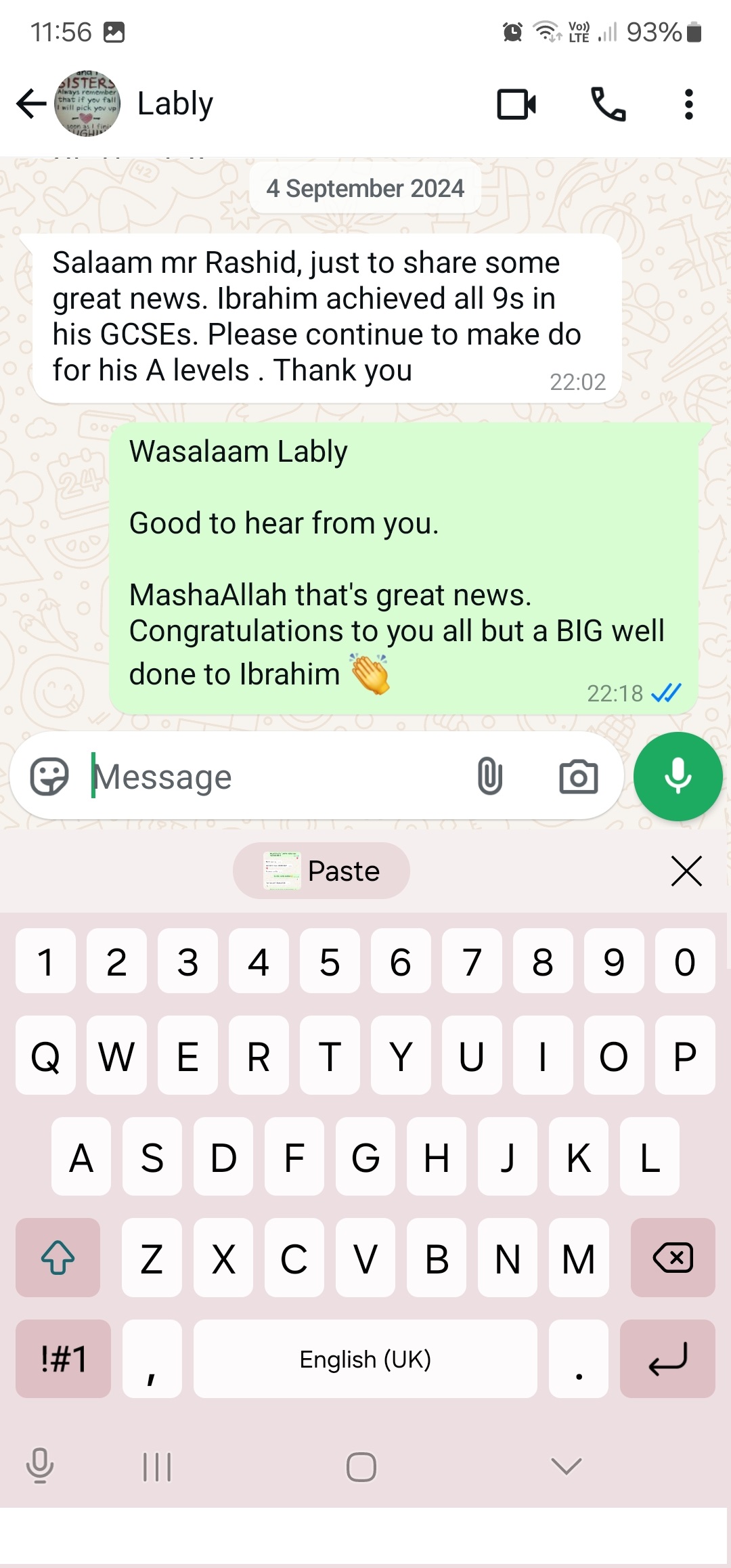This screenshot has width=731, height=1568.
Task: Hide the keyboard with down chevron
Action: (567, 1466)
